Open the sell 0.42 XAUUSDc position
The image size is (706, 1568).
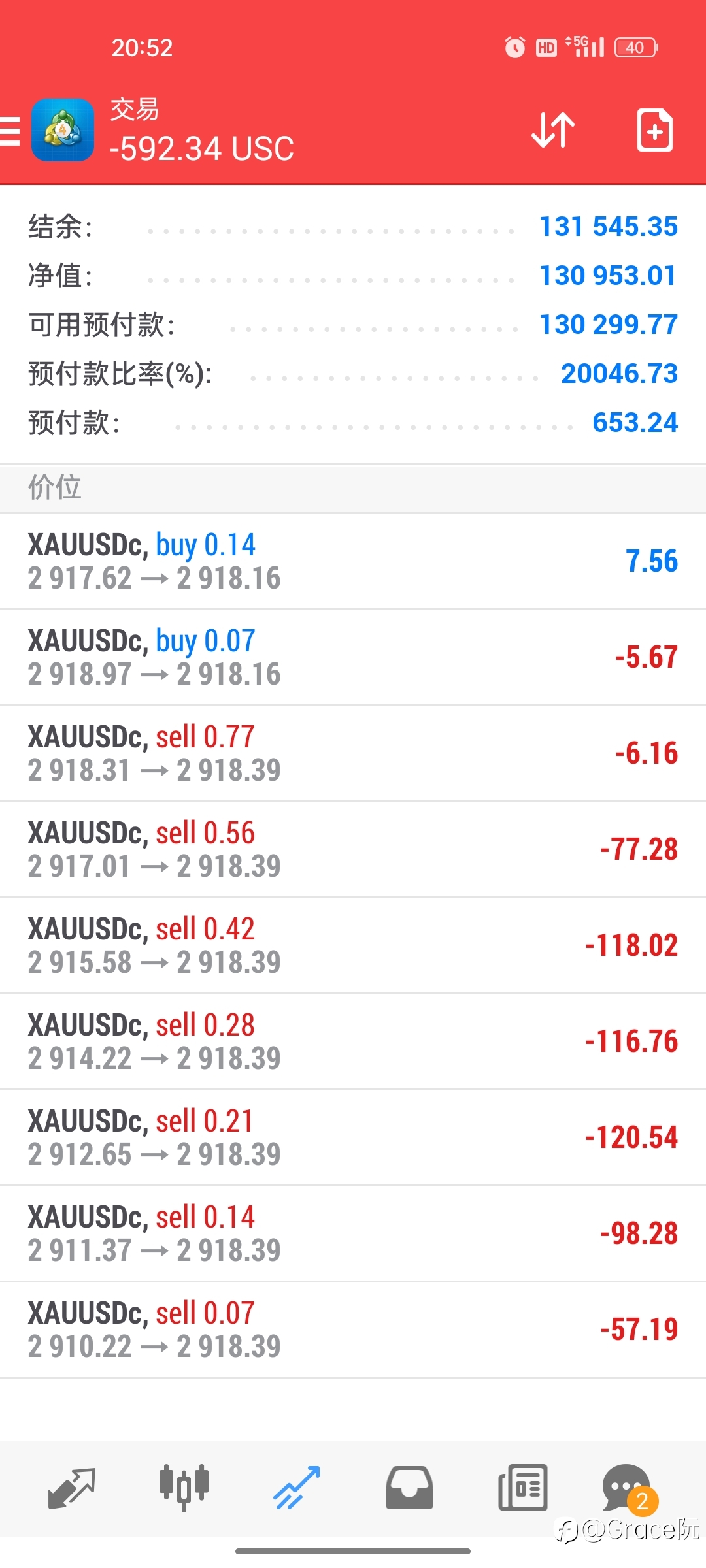pos(353,946)
